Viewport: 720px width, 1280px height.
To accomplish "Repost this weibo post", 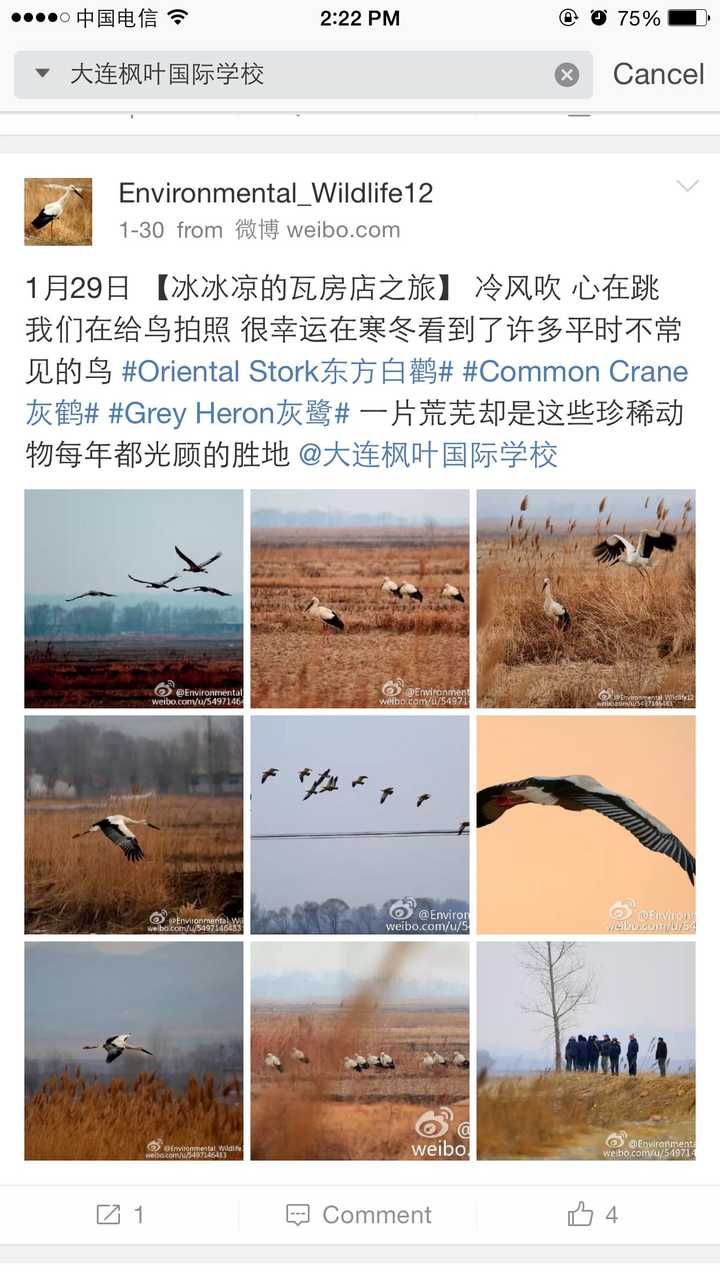I will pyautogui.click(x=120, y=1215).
